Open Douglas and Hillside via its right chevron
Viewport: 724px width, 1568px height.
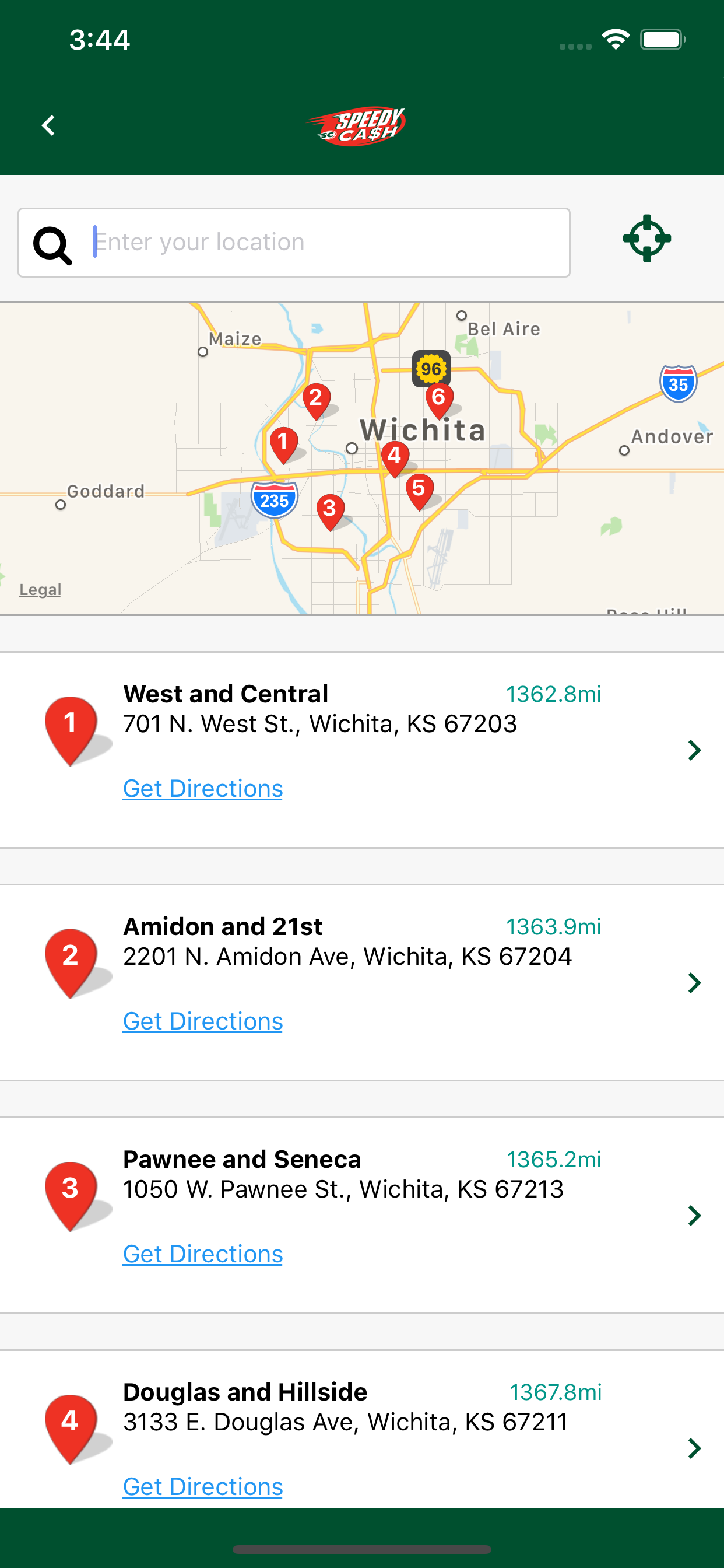click(x=695, y=1448)
